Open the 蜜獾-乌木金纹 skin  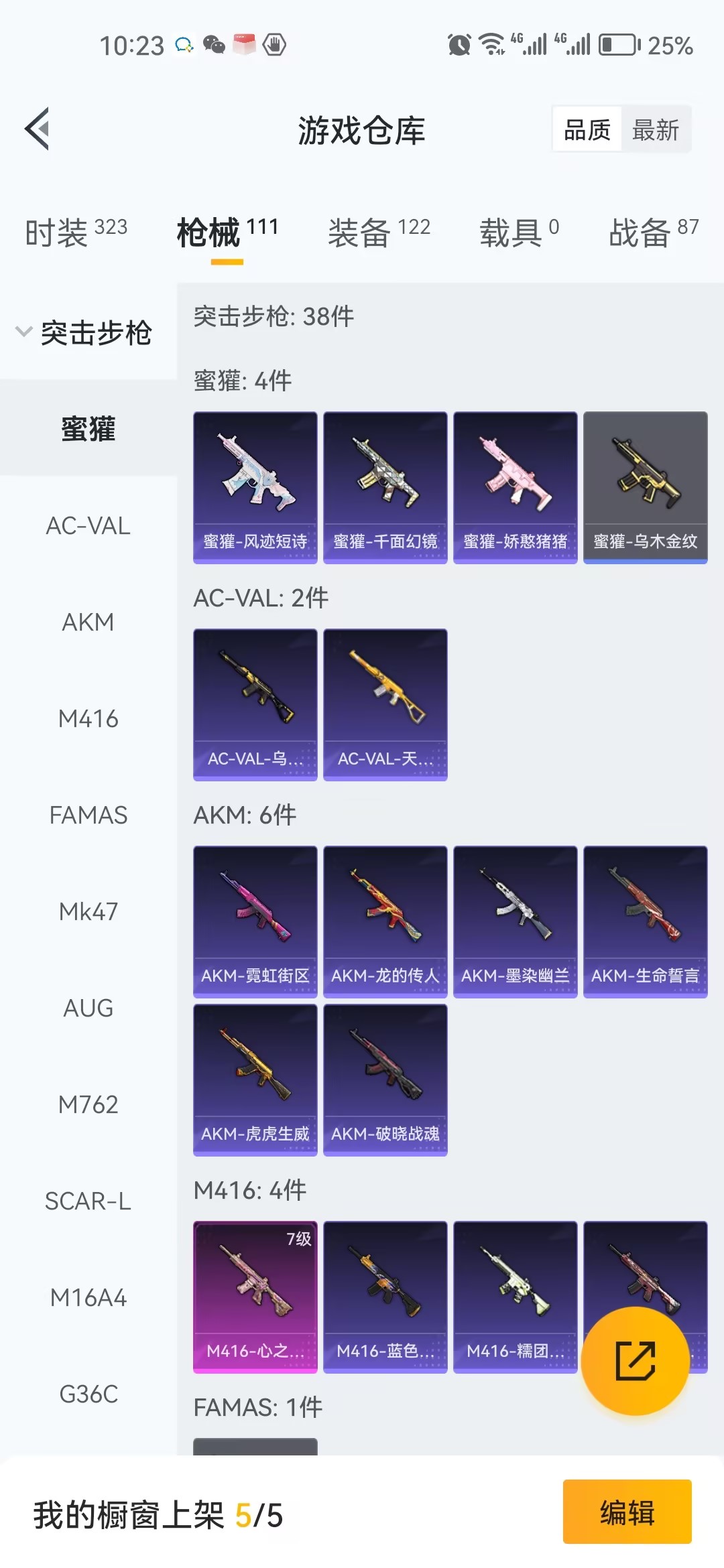645,487
